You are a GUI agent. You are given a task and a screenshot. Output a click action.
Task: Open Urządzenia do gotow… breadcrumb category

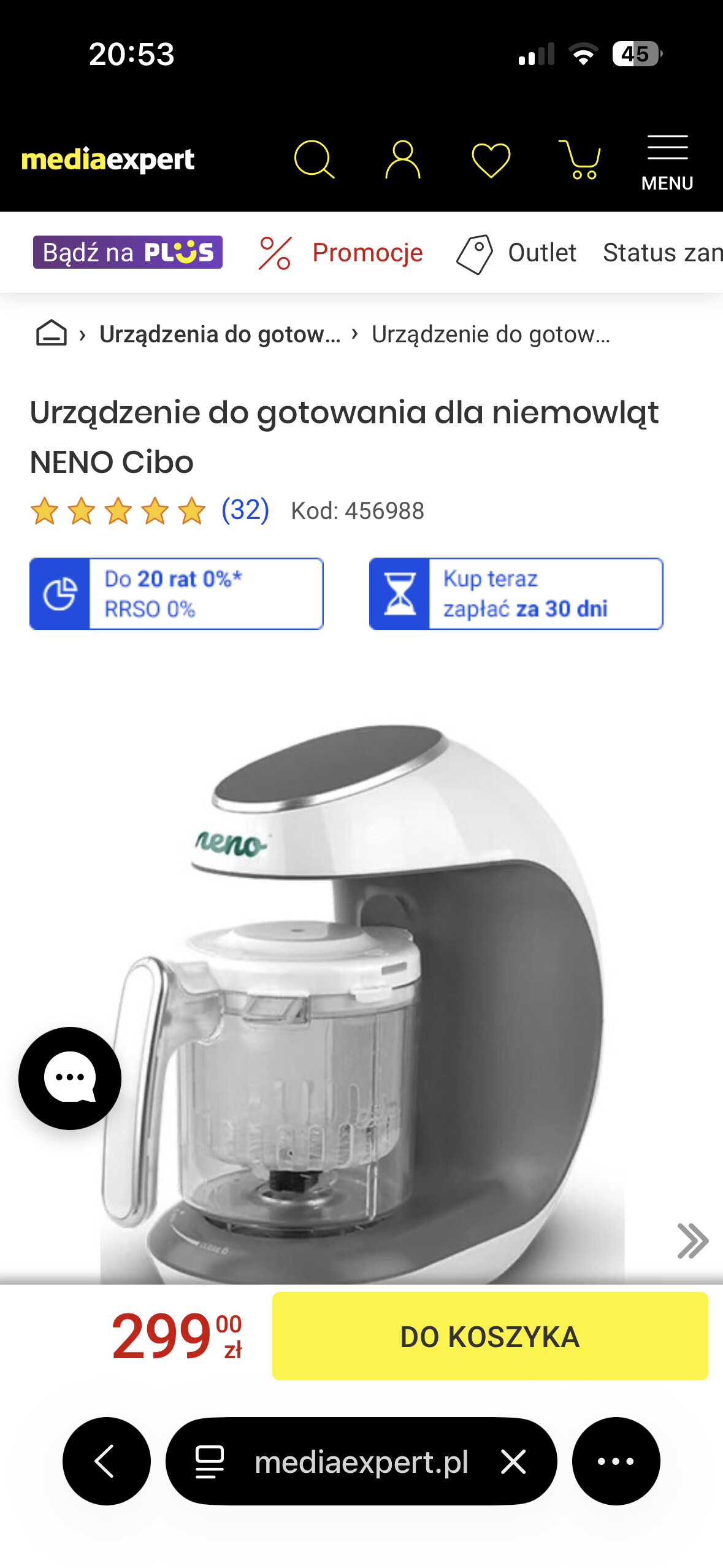point(220,334)
